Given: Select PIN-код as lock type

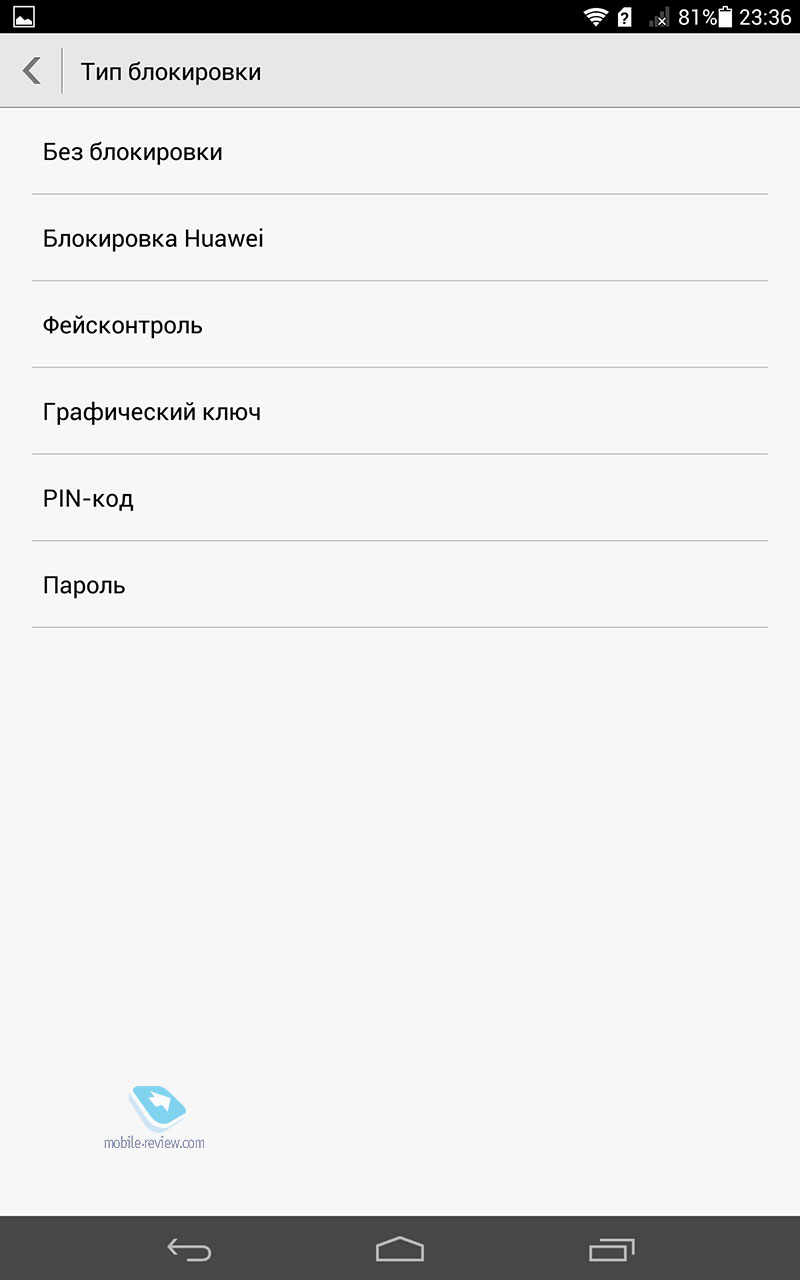Looking at the screenshot, I should 400,498.
